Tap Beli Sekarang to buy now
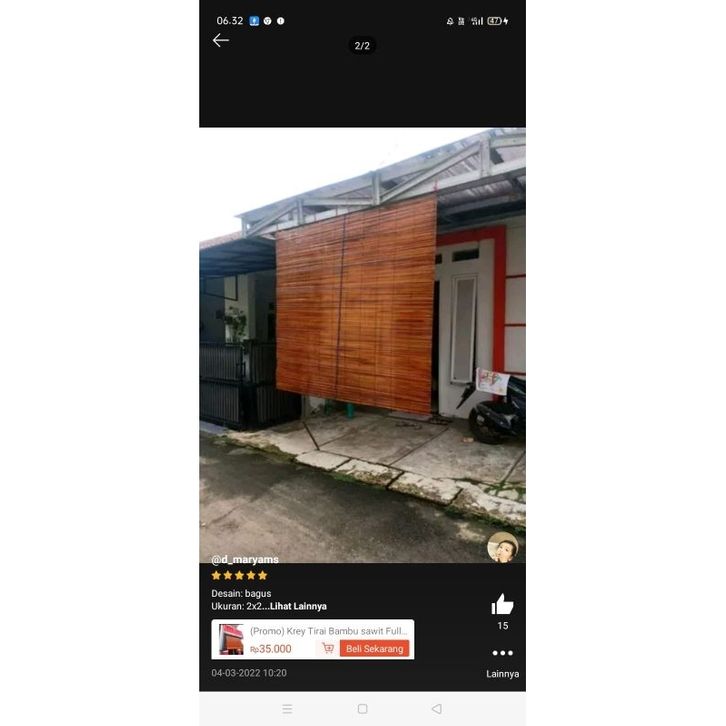726x726 pixels. click(374, 649)
